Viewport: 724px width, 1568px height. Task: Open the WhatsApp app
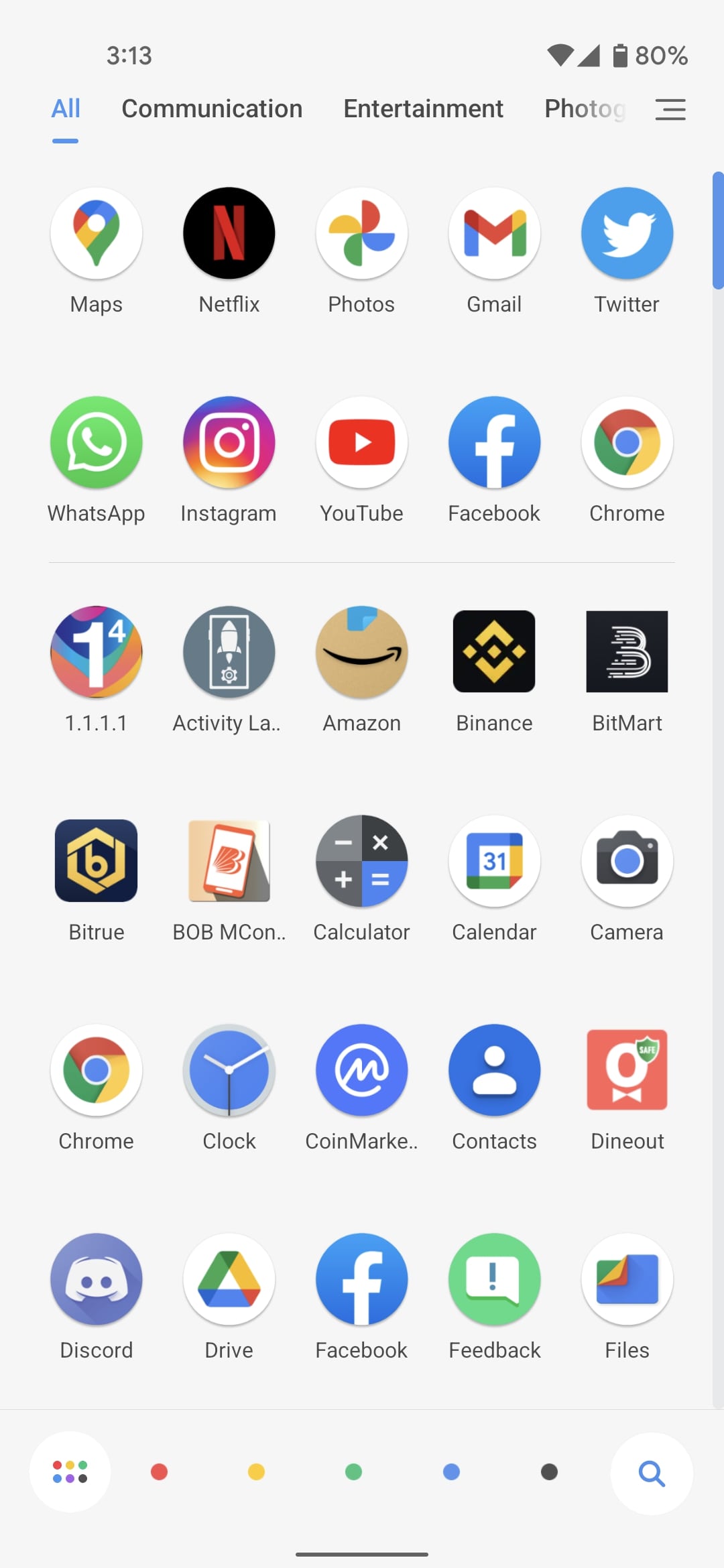(x=96, y=442)
